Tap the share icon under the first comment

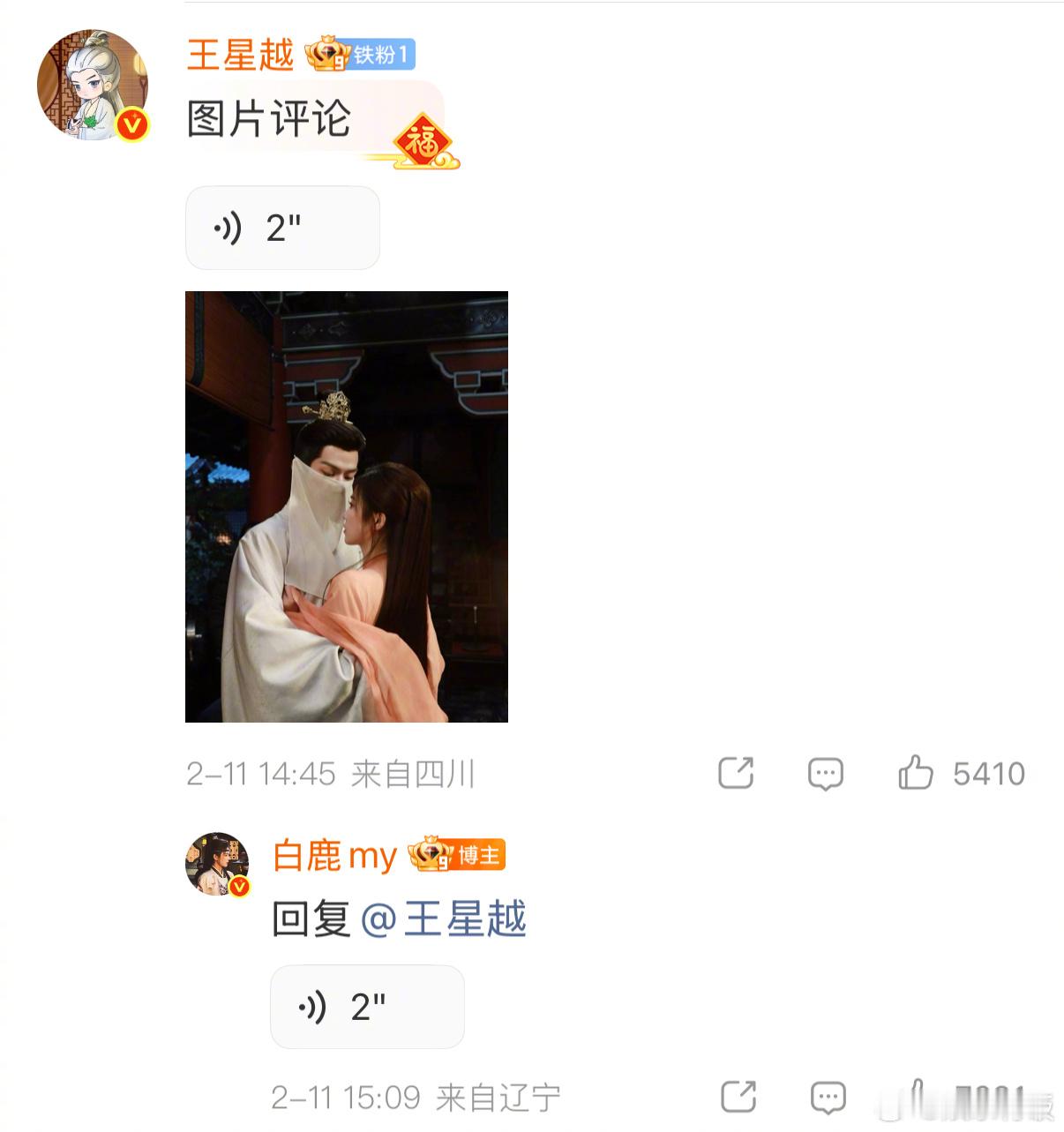click(738, 774)
